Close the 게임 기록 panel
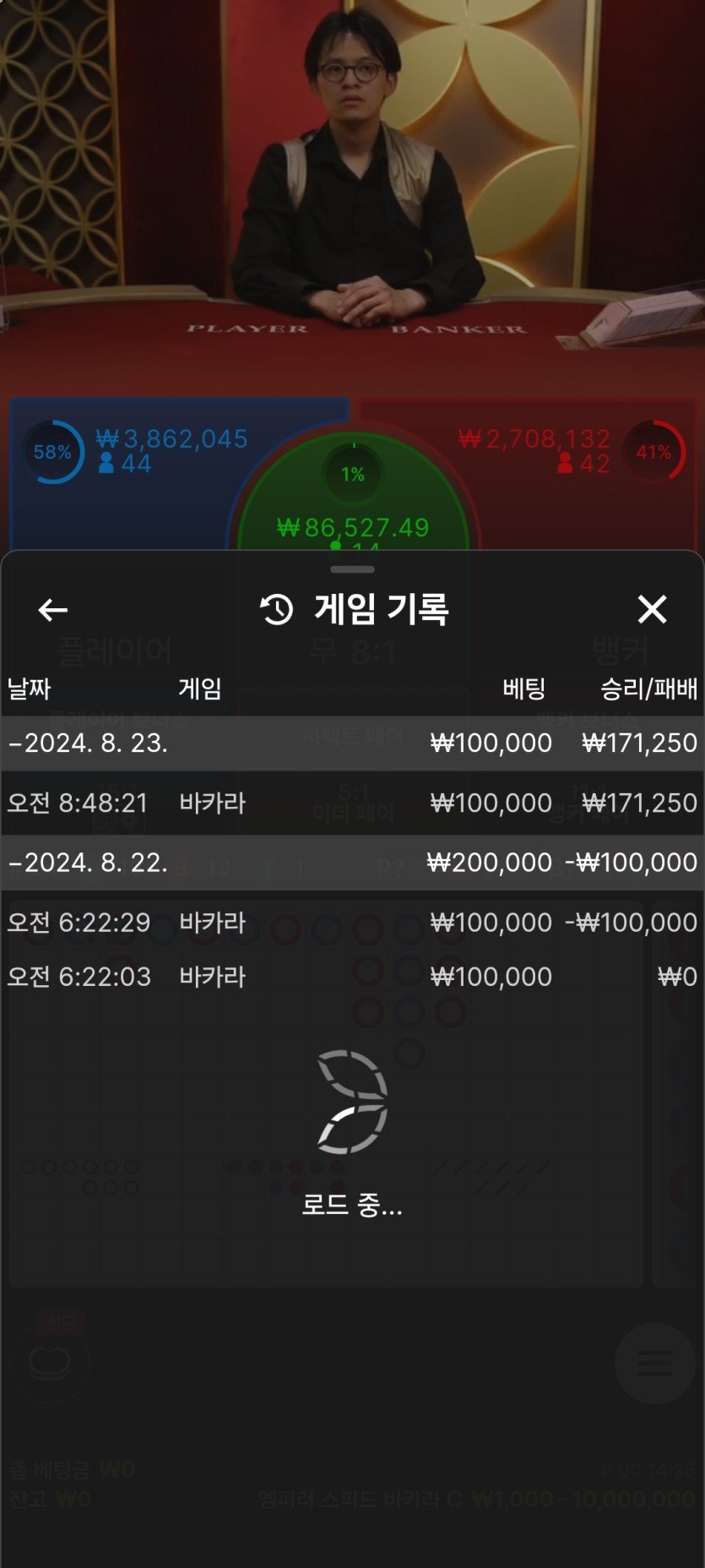Screen dimensions: 705x1568 652,609
